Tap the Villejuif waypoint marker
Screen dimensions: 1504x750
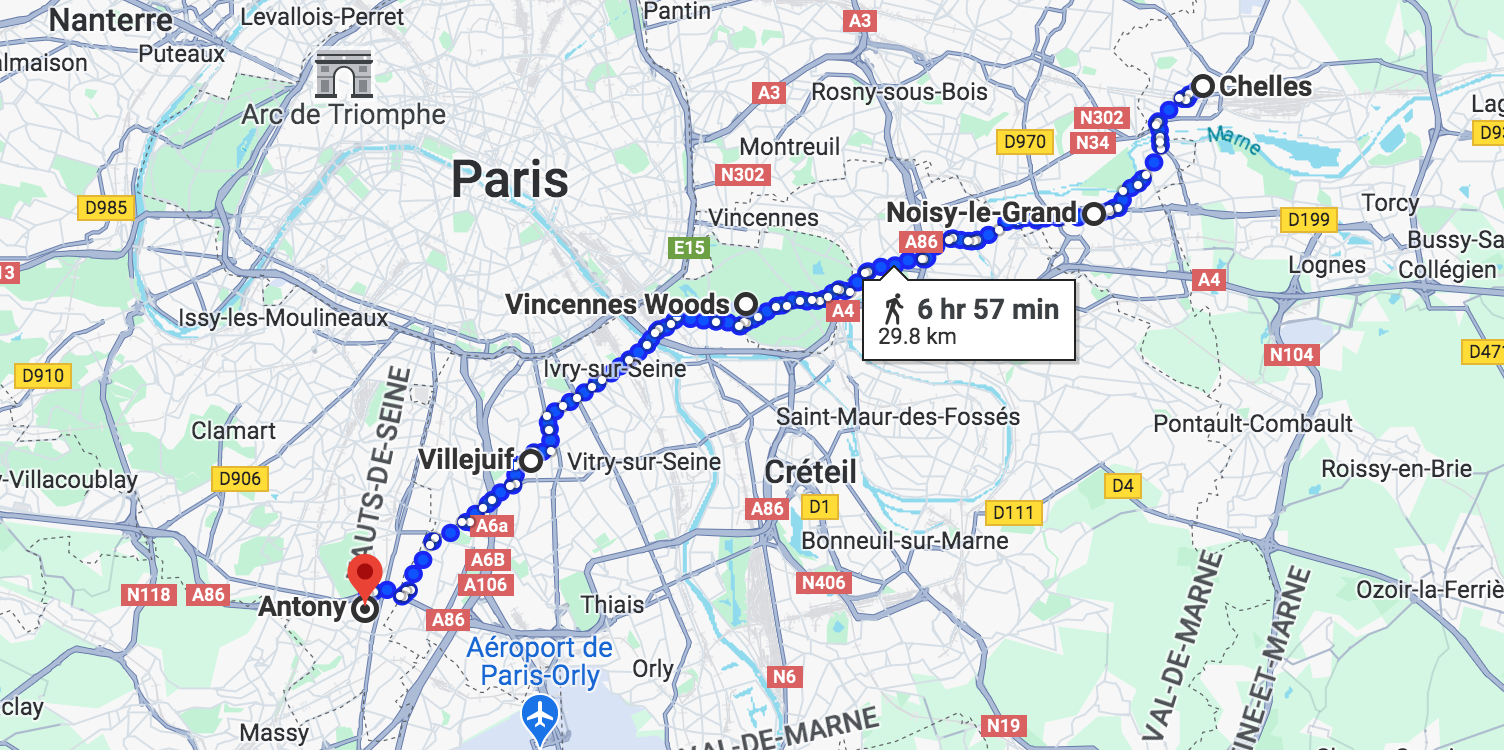[x=531, y=461]
